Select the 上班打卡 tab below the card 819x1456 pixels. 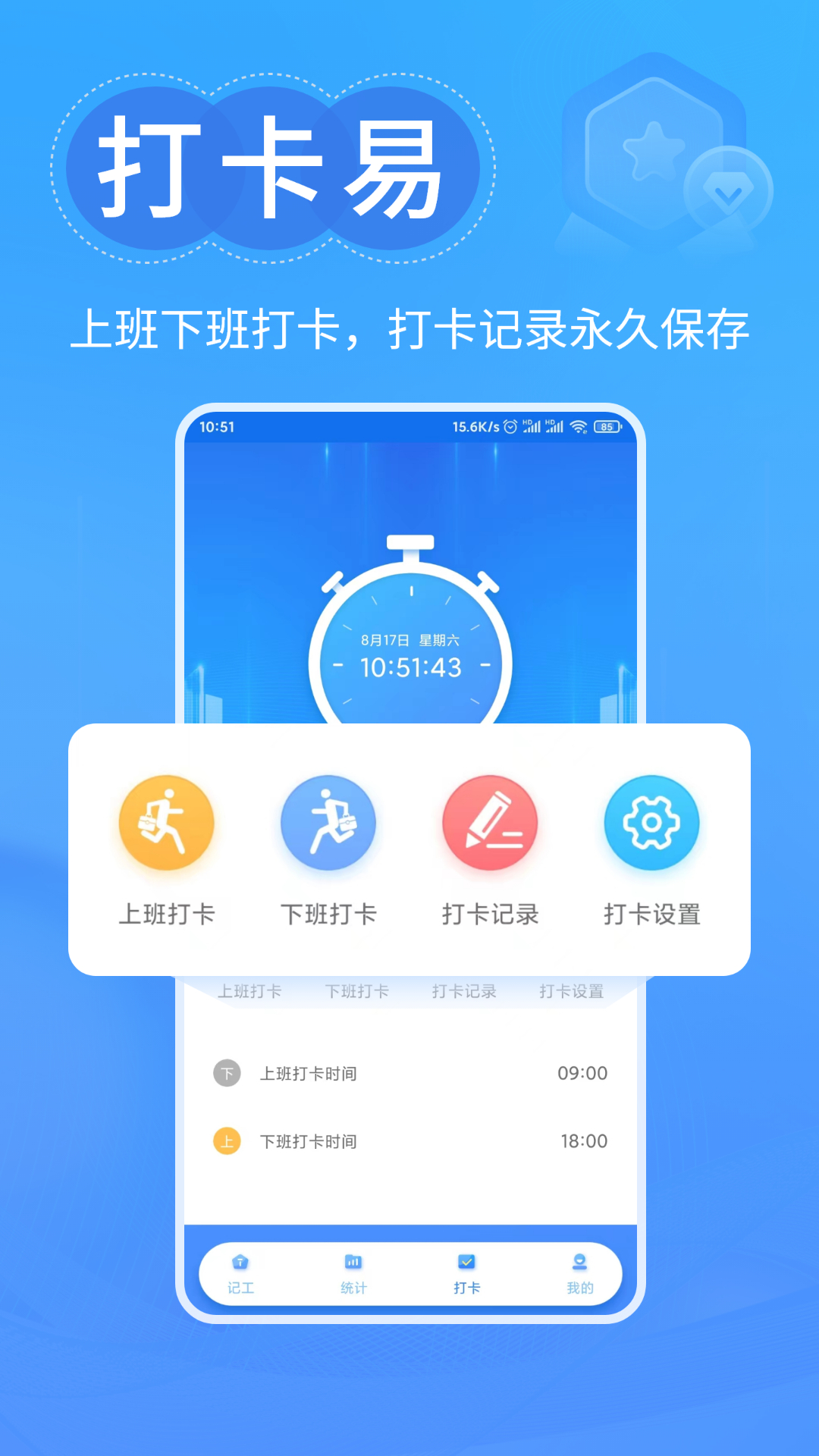[251, 990]
